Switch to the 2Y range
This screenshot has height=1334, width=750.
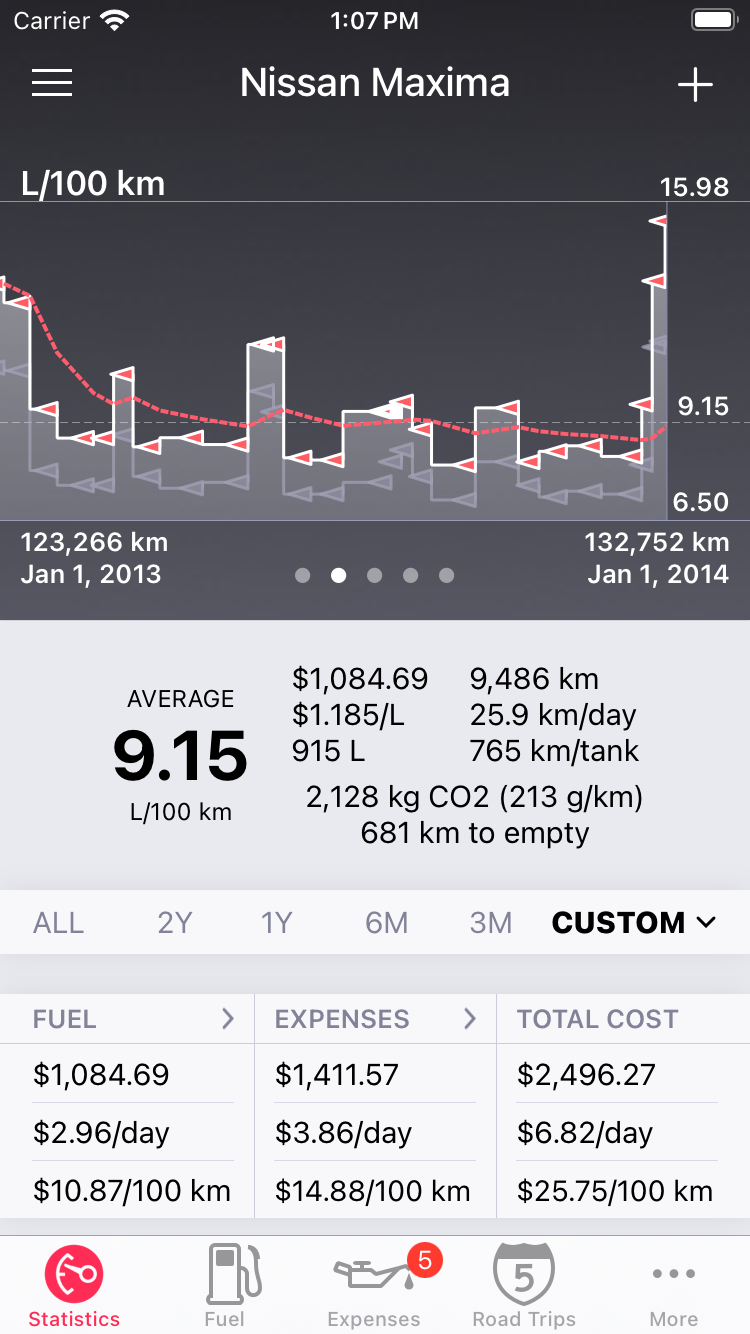(x=175, y=922)
